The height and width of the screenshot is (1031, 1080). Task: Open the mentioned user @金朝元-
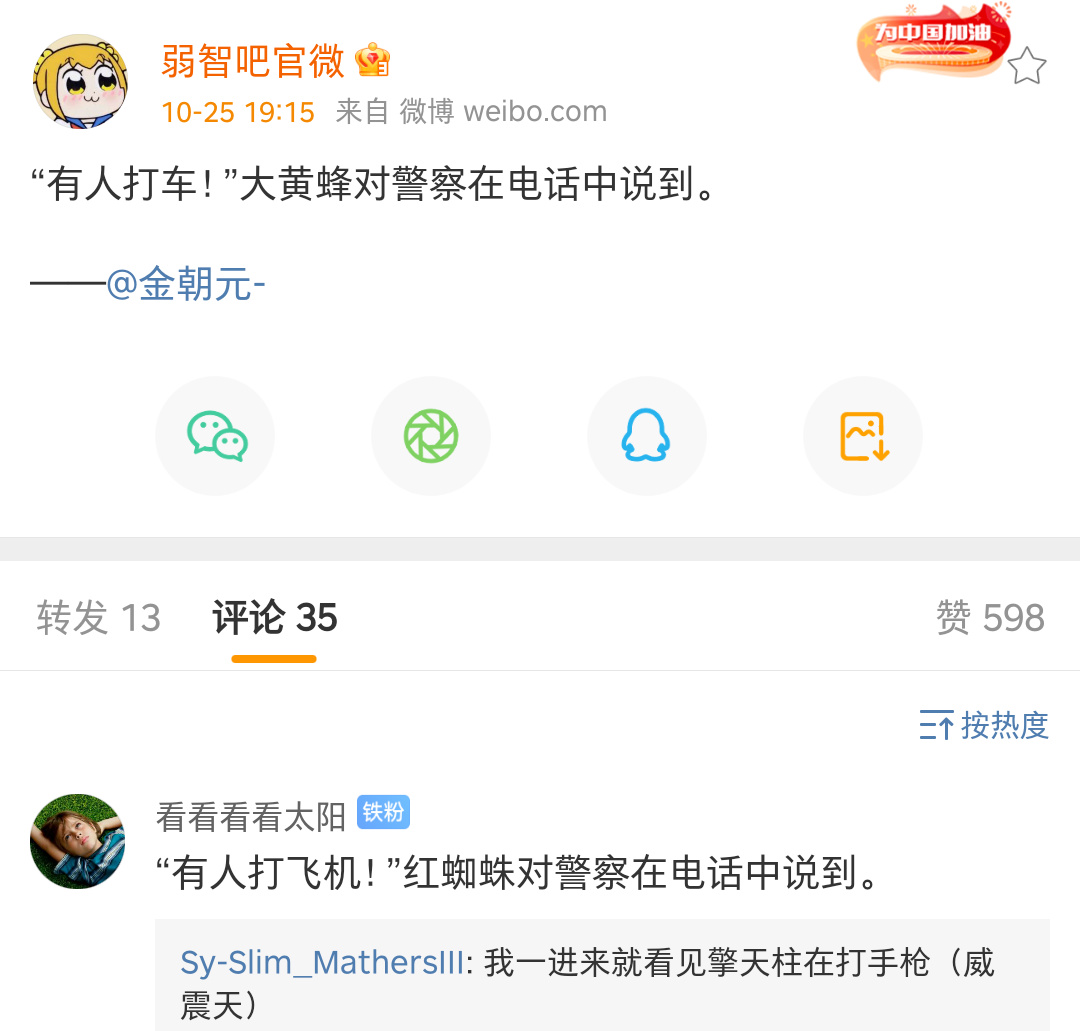[x=186, y=284]
